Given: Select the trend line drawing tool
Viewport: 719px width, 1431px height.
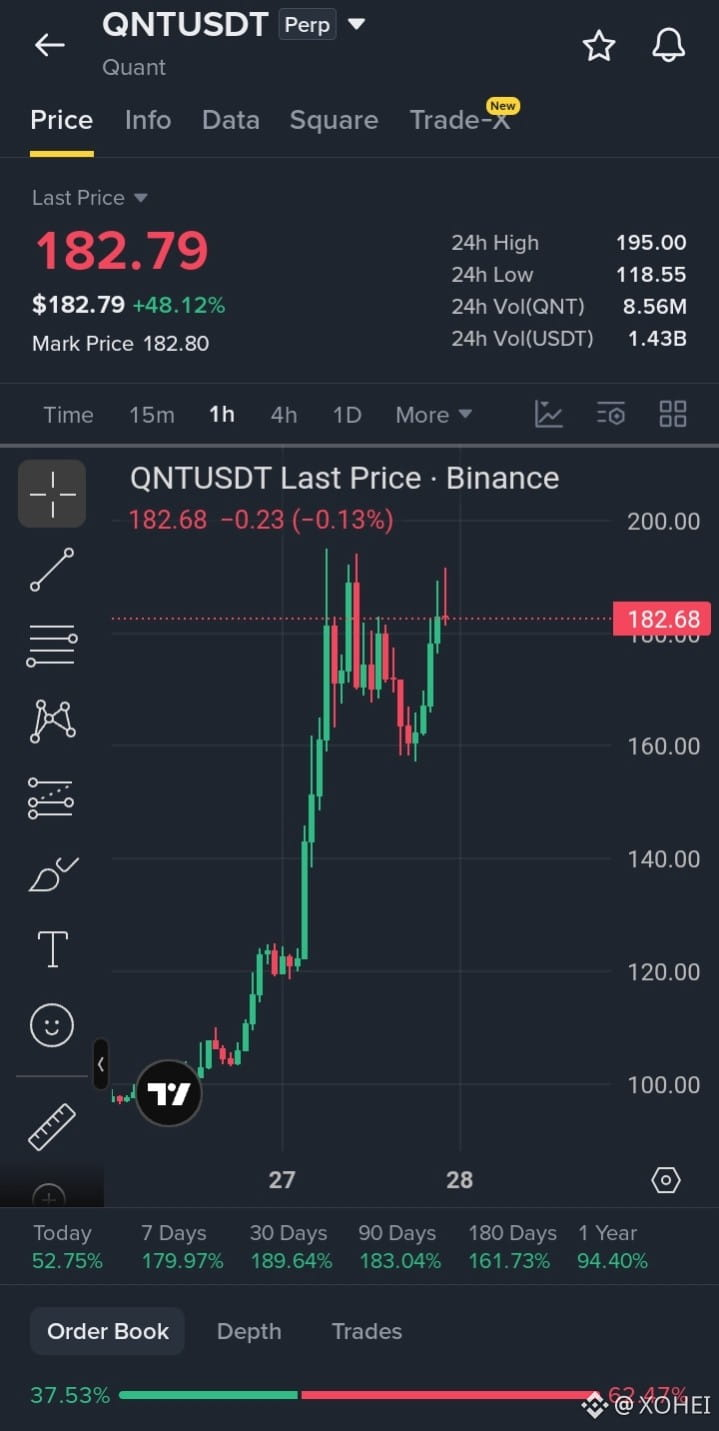Looking at the screenshot, I should (x=52, y=569).
